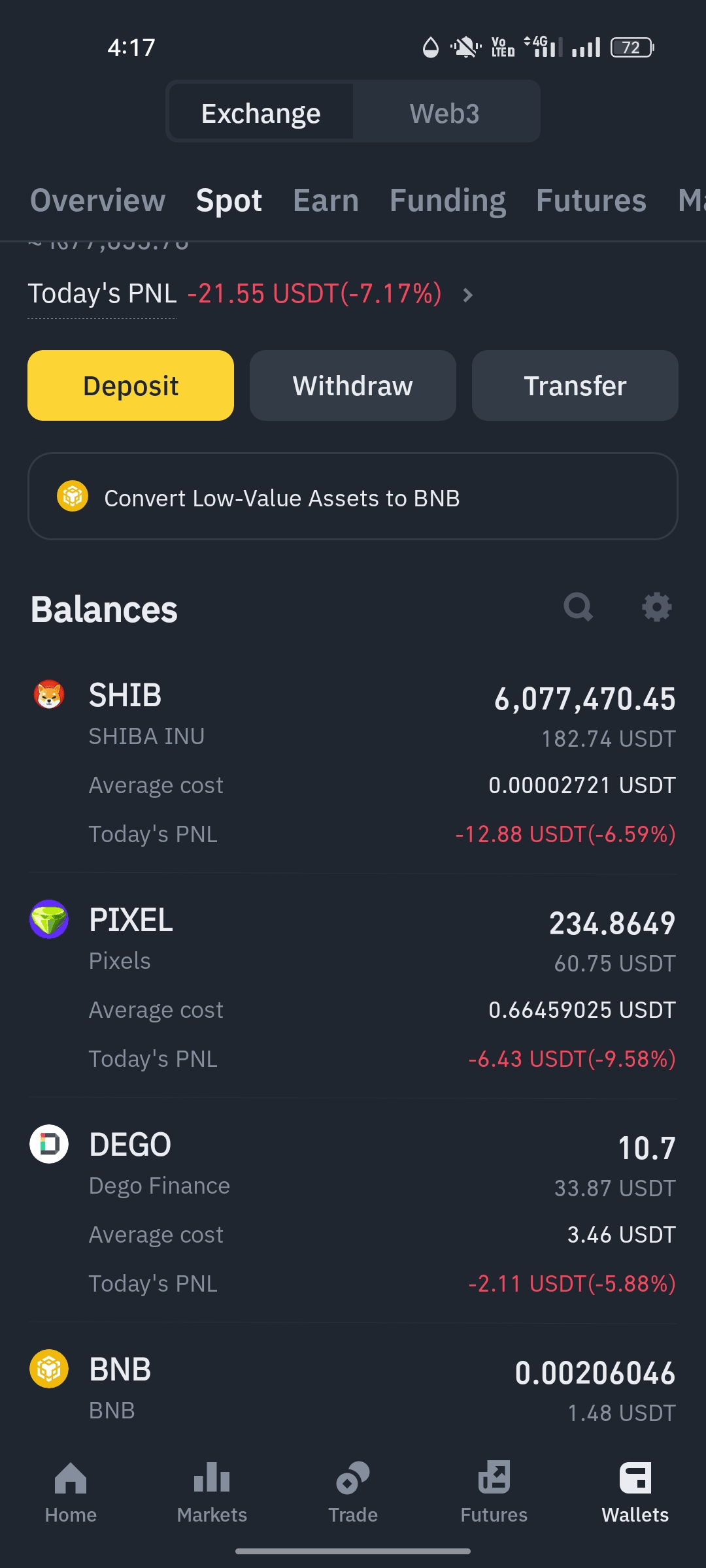Viewport: 706px width, 1568px height.
Task: Tap the yellow Deposit button
Action: 131,385
